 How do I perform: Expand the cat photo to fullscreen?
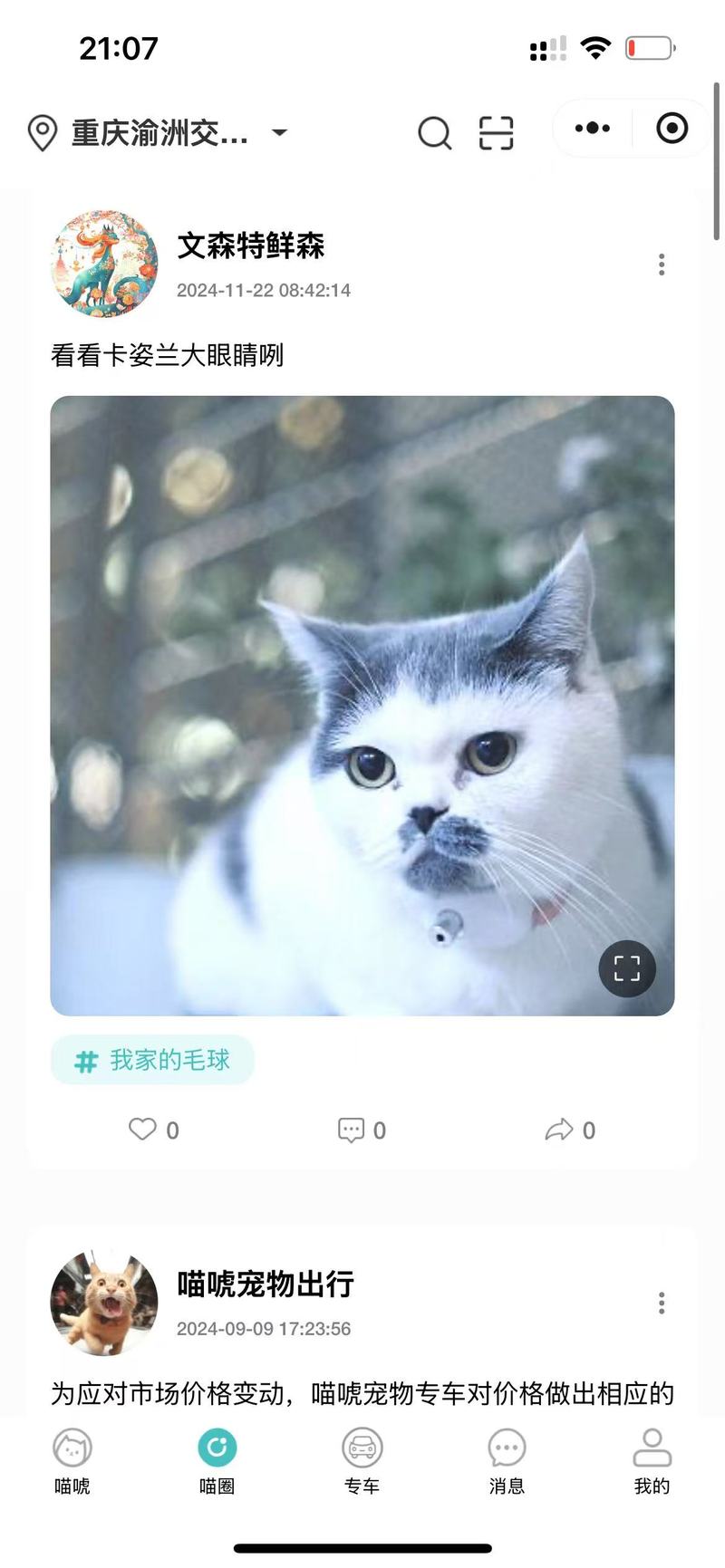(627, 968)
